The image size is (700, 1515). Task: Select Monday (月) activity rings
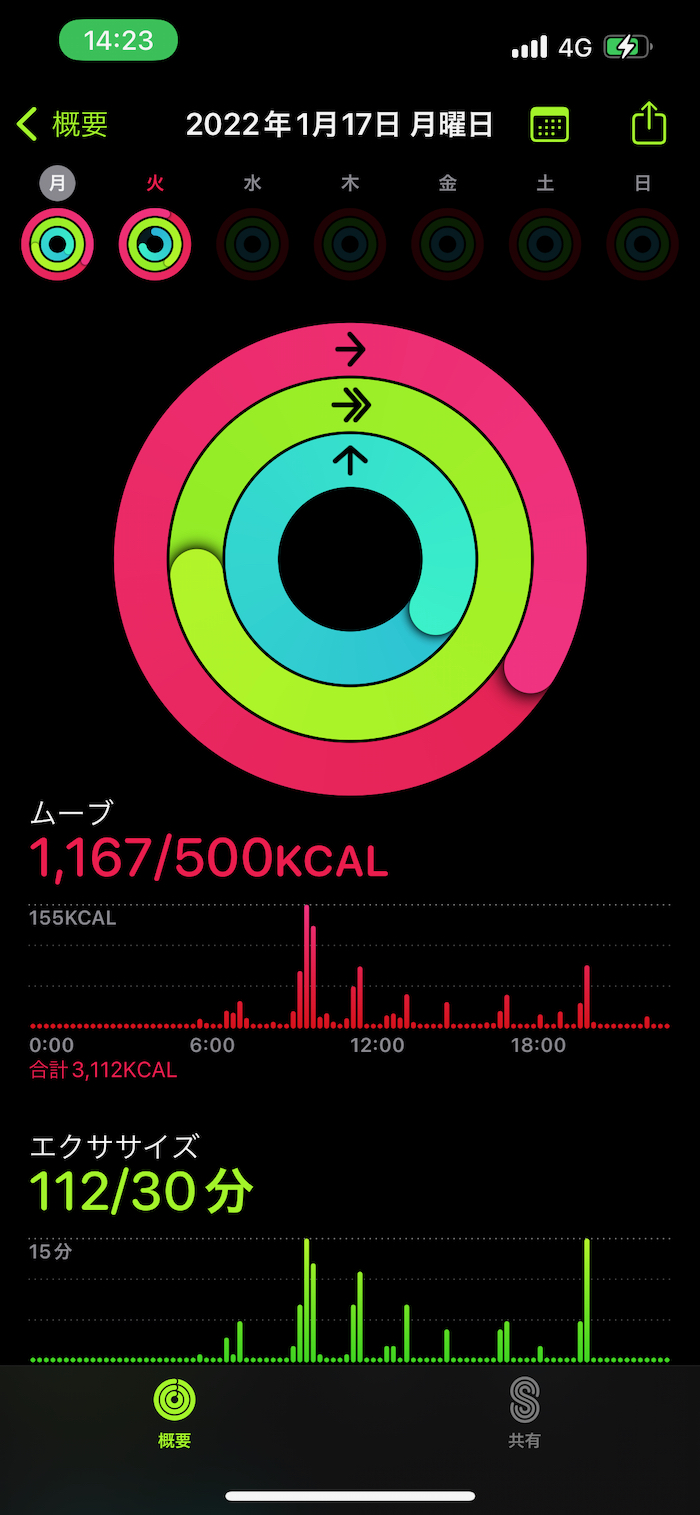point(57,244)
